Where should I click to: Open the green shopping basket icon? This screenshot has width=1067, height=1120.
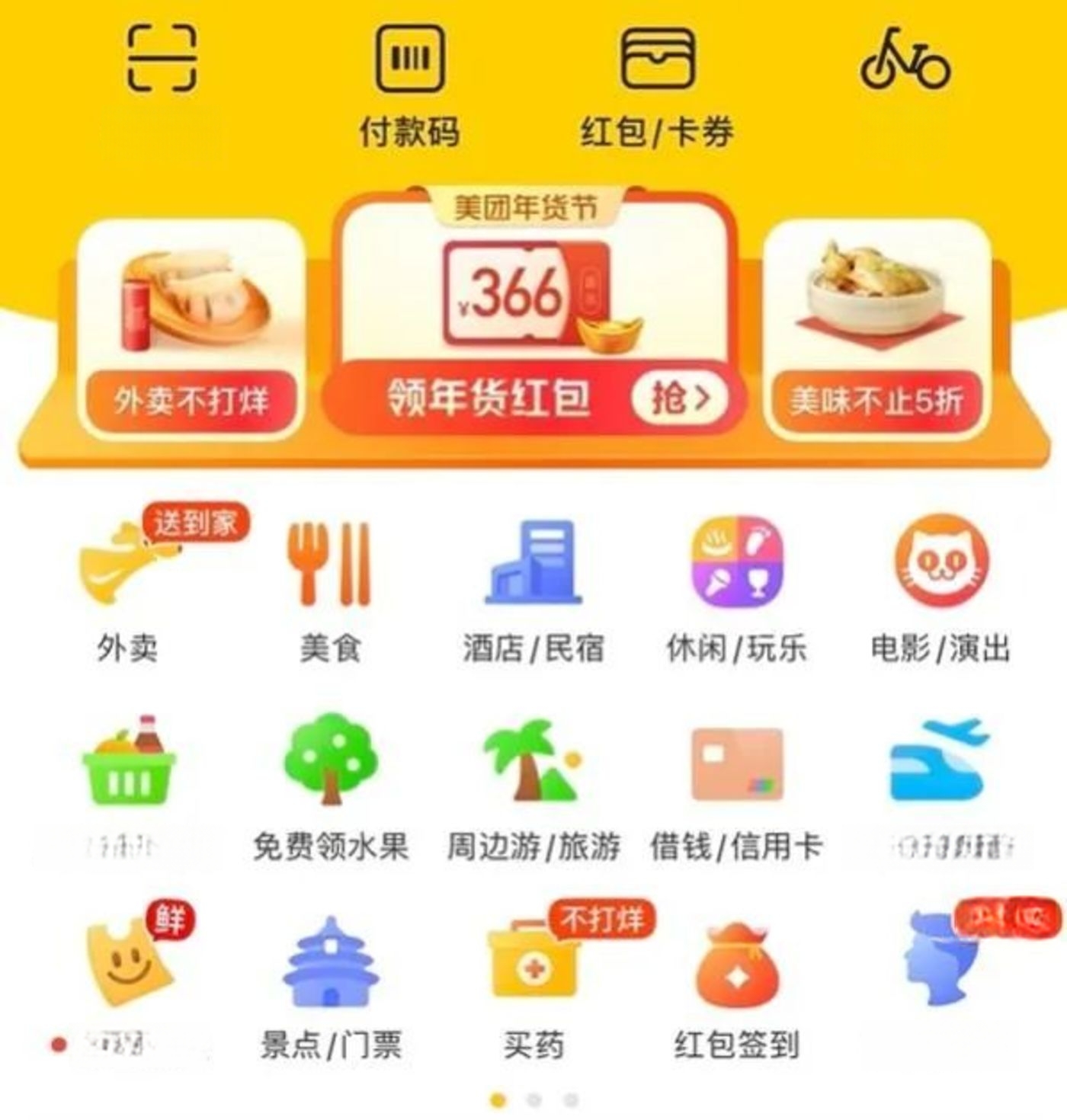coord(128,762)
